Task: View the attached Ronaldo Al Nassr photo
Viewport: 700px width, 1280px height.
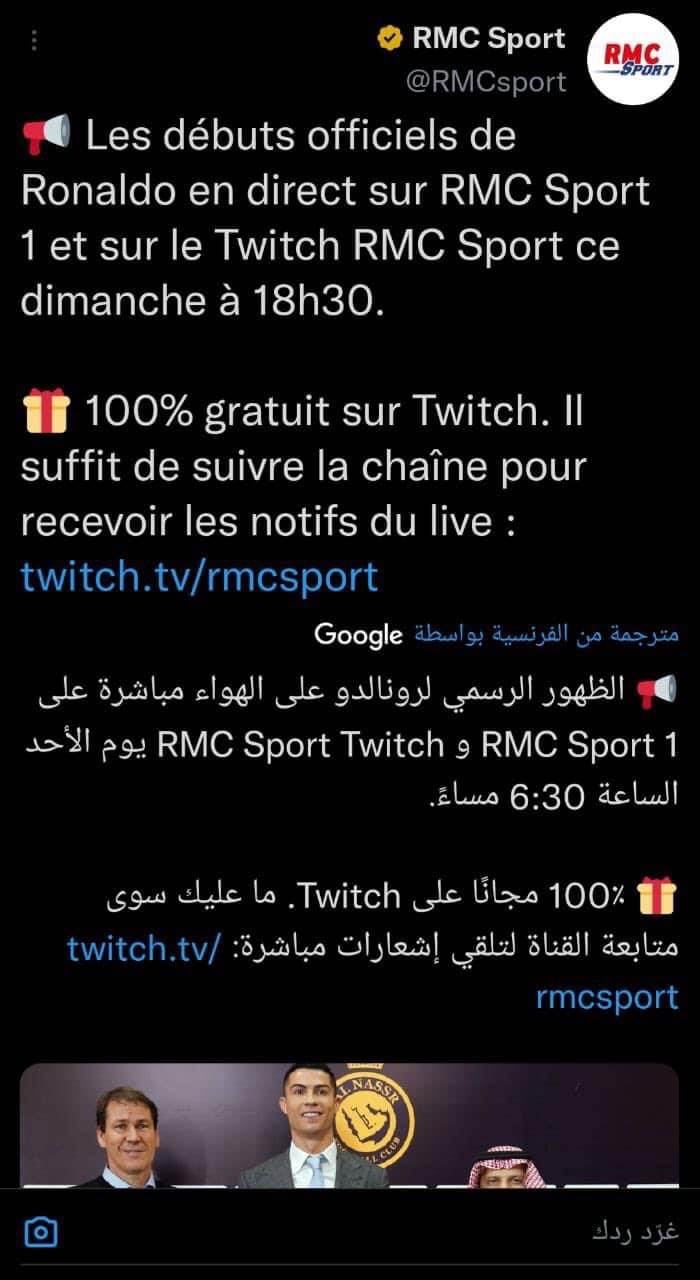Action: click(x=350, y=1125)
